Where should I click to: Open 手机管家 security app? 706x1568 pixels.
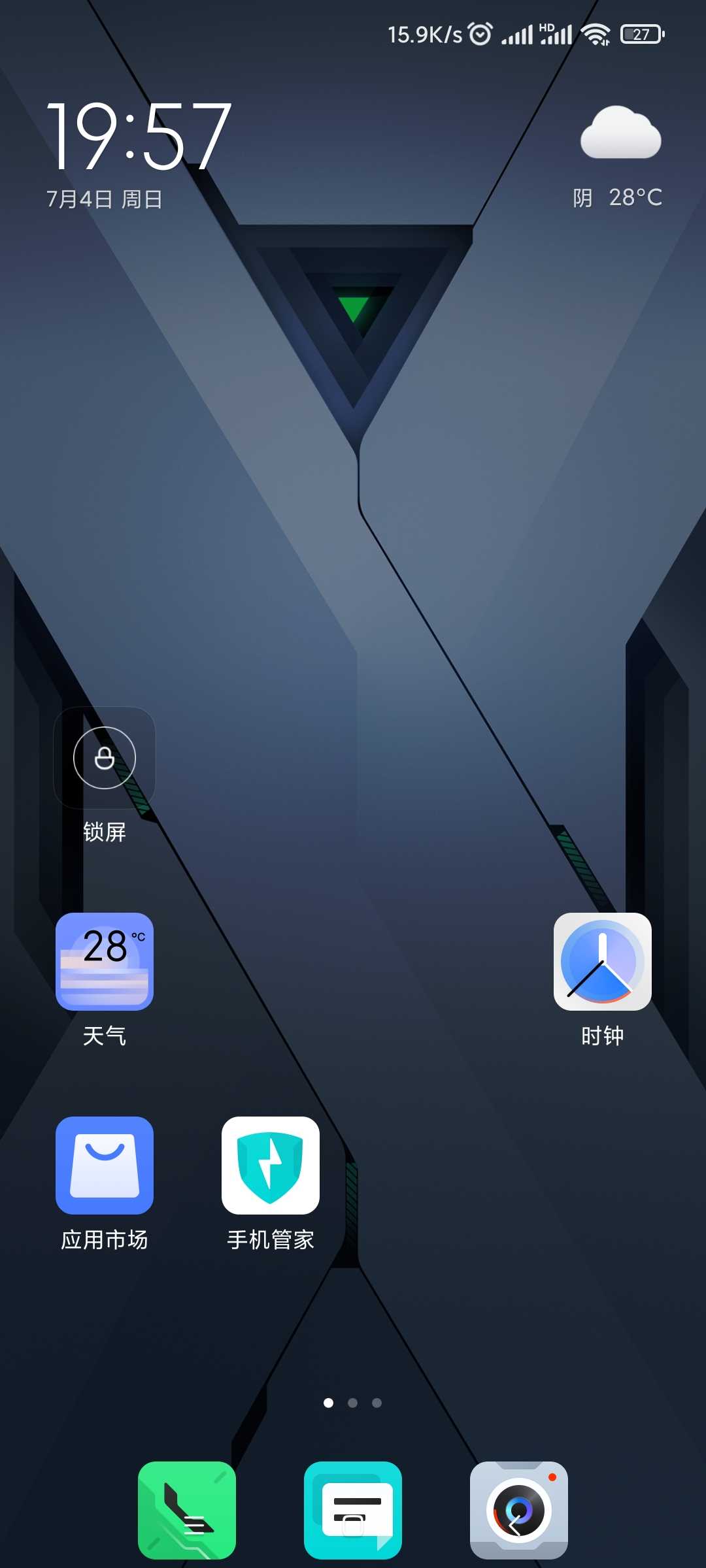[x=270, y=1166]
